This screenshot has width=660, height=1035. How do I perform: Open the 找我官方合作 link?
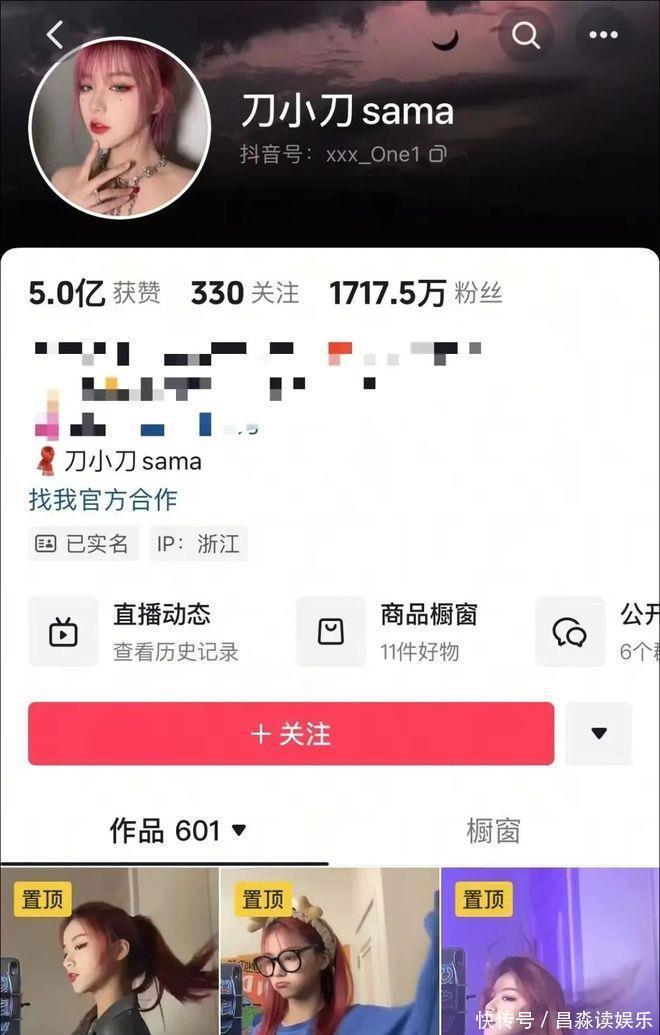click(103, 499)
